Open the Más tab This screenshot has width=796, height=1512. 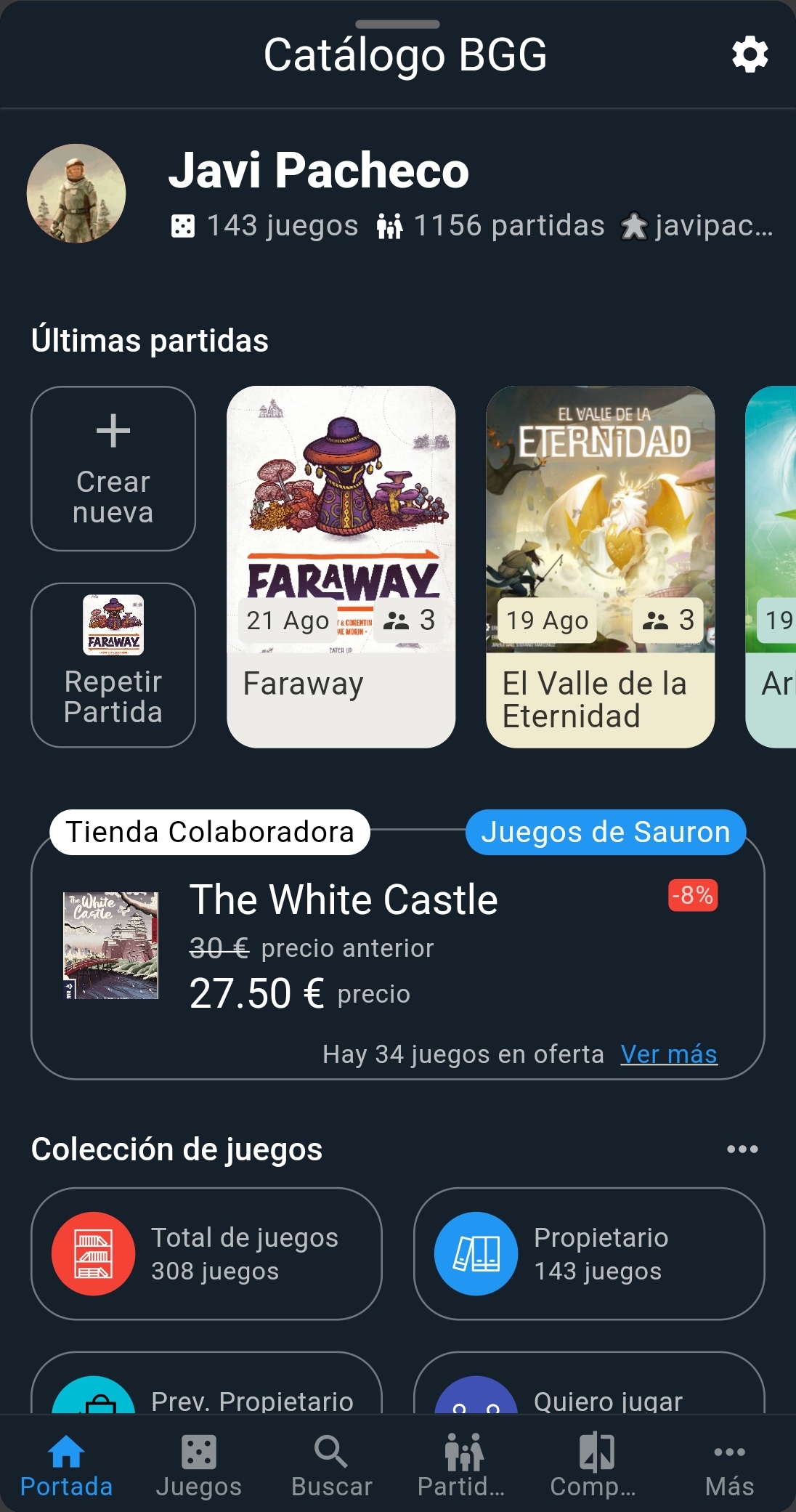coord(729,1465)
